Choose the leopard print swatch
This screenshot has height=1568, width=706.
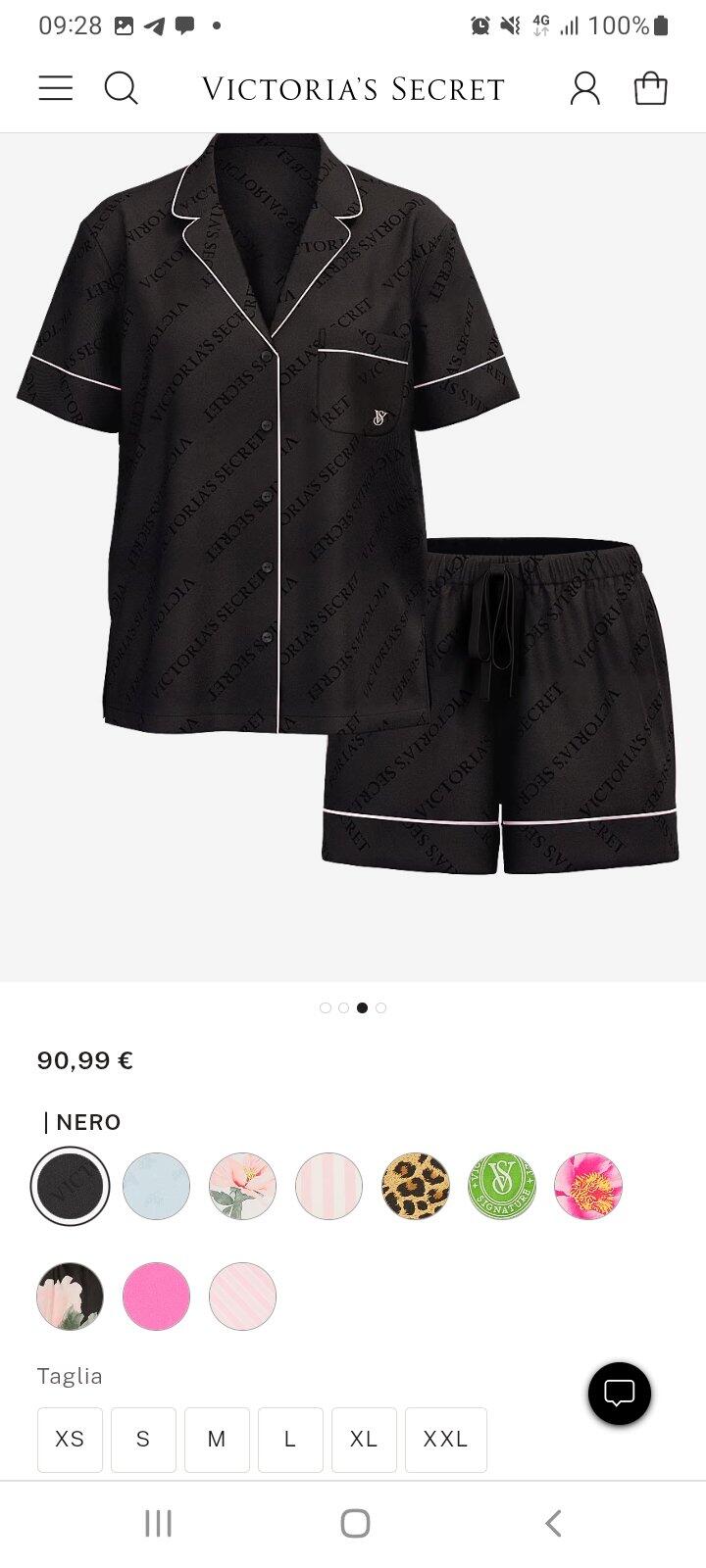(415, 1186)
